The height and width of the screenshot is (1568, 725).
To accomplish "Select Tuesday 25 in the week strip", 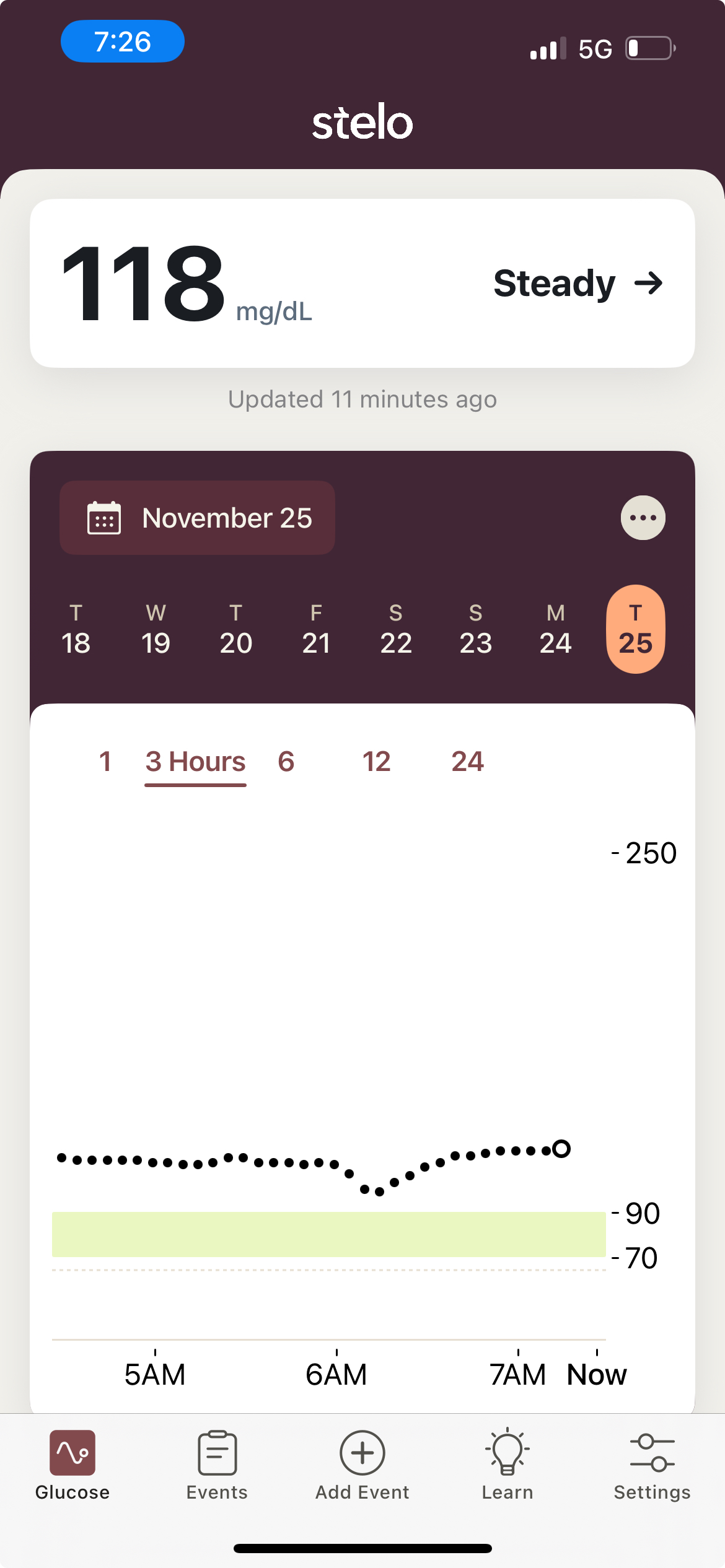I will (x=635, y=629).
